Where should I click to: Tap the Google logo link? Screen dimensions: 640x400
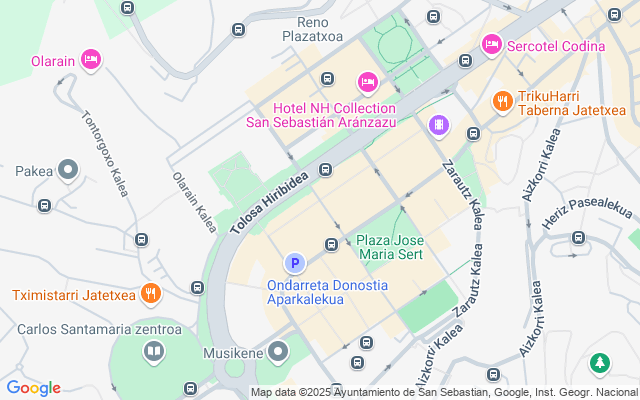pos(33,388)
